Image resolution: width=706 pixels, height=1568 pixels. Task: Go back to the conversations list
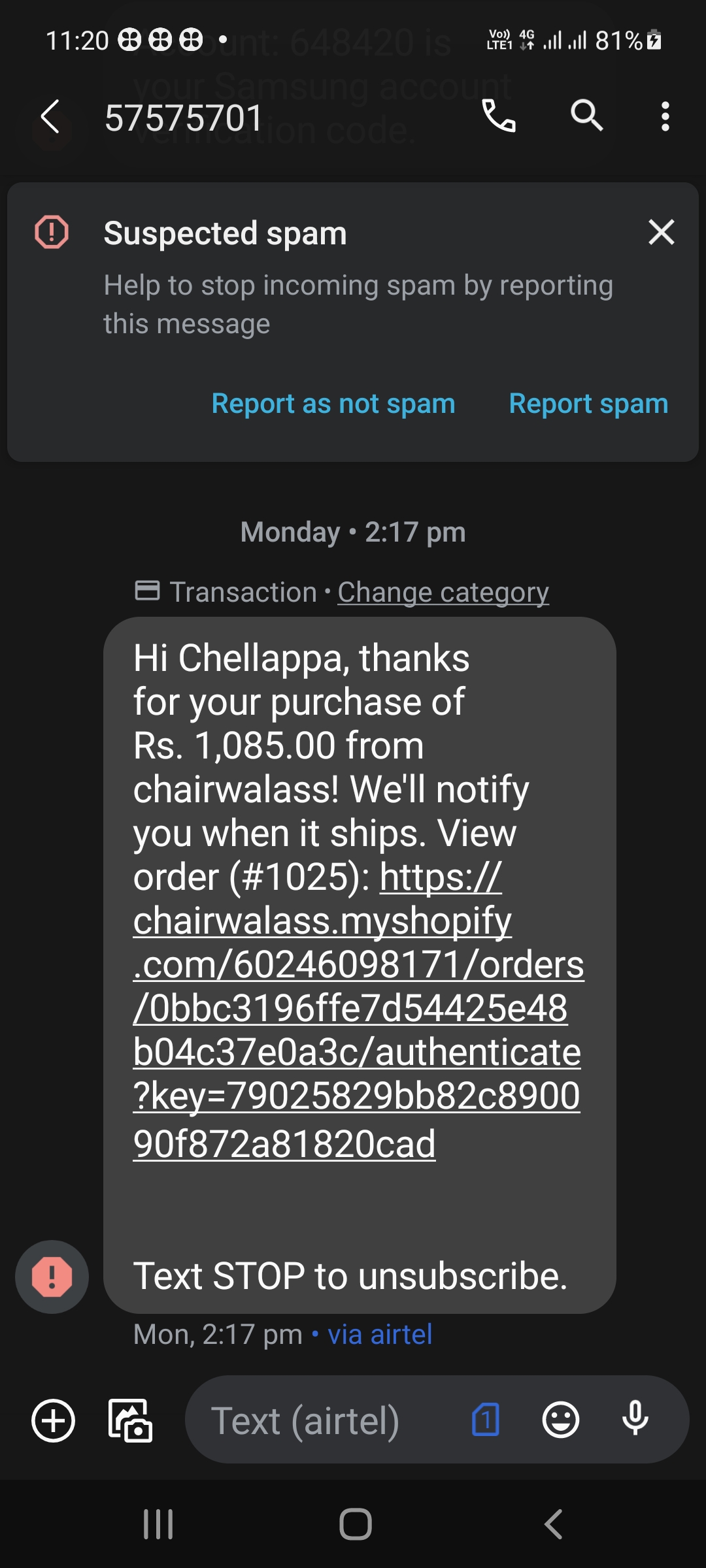tap(50, 117)
